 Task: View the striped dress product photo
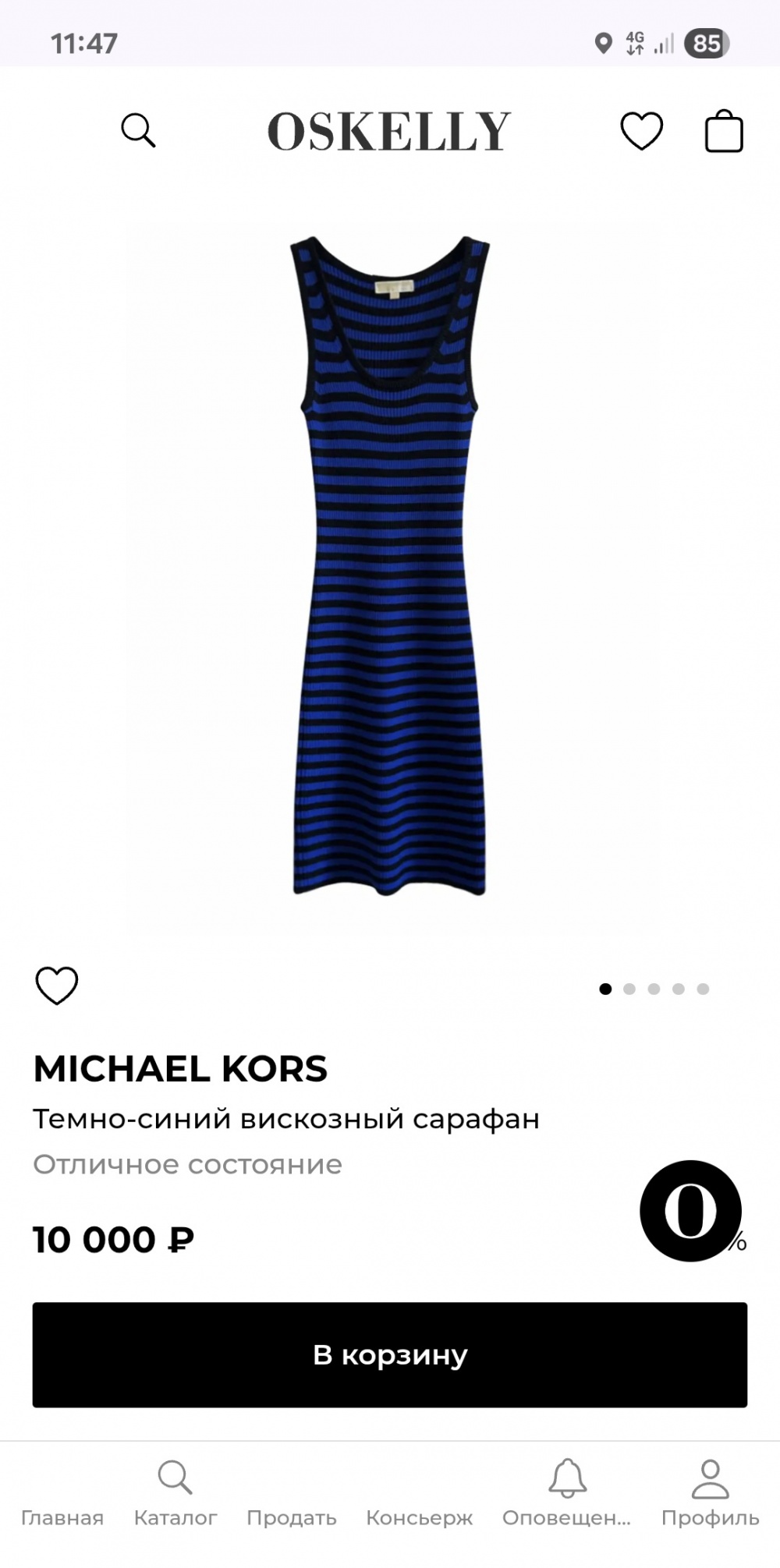click(390, 561)
